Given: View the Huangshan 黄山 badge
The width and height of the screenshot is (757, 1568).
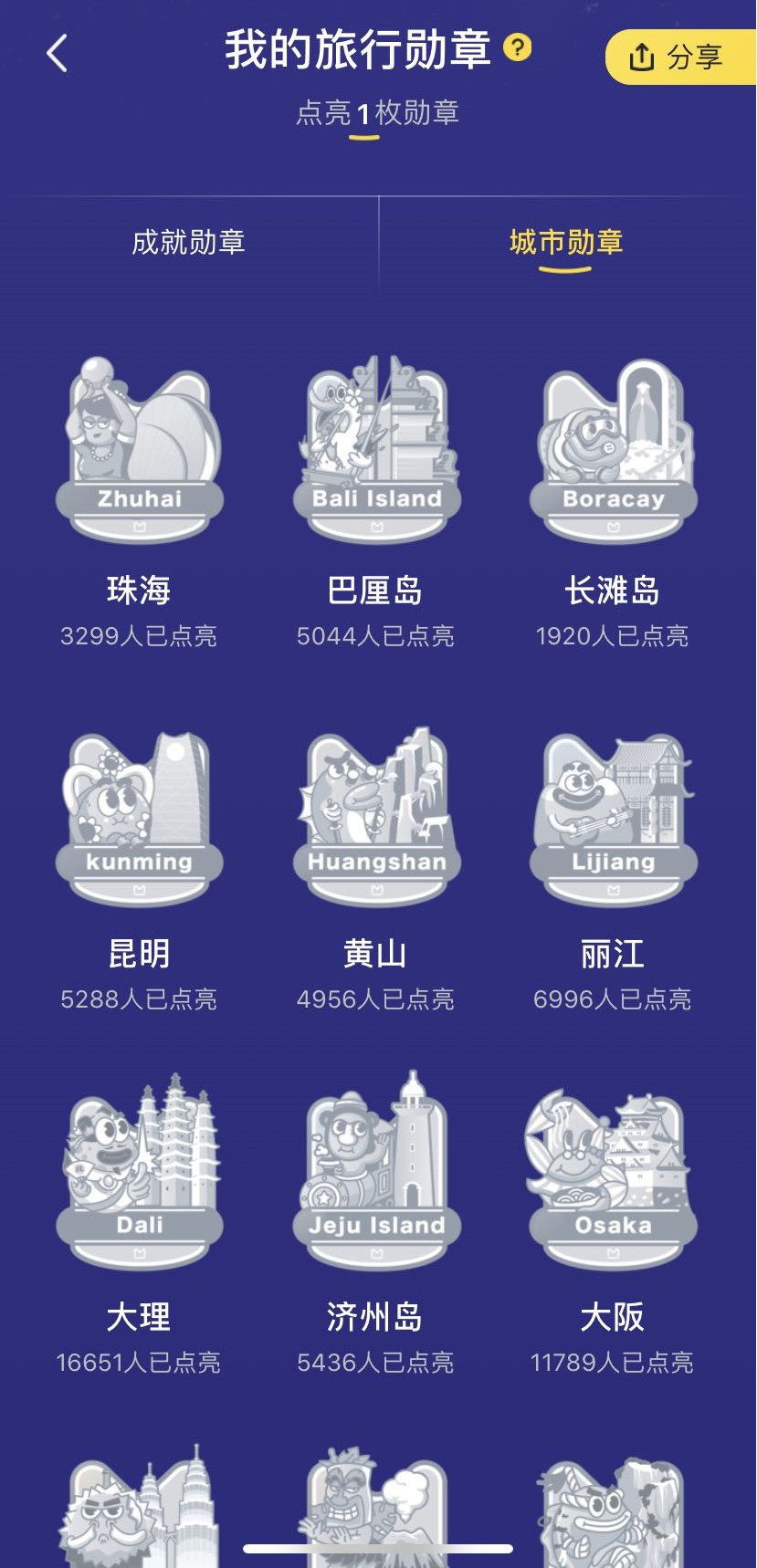Looking at the screenshot, I should [x=376, y=817].
